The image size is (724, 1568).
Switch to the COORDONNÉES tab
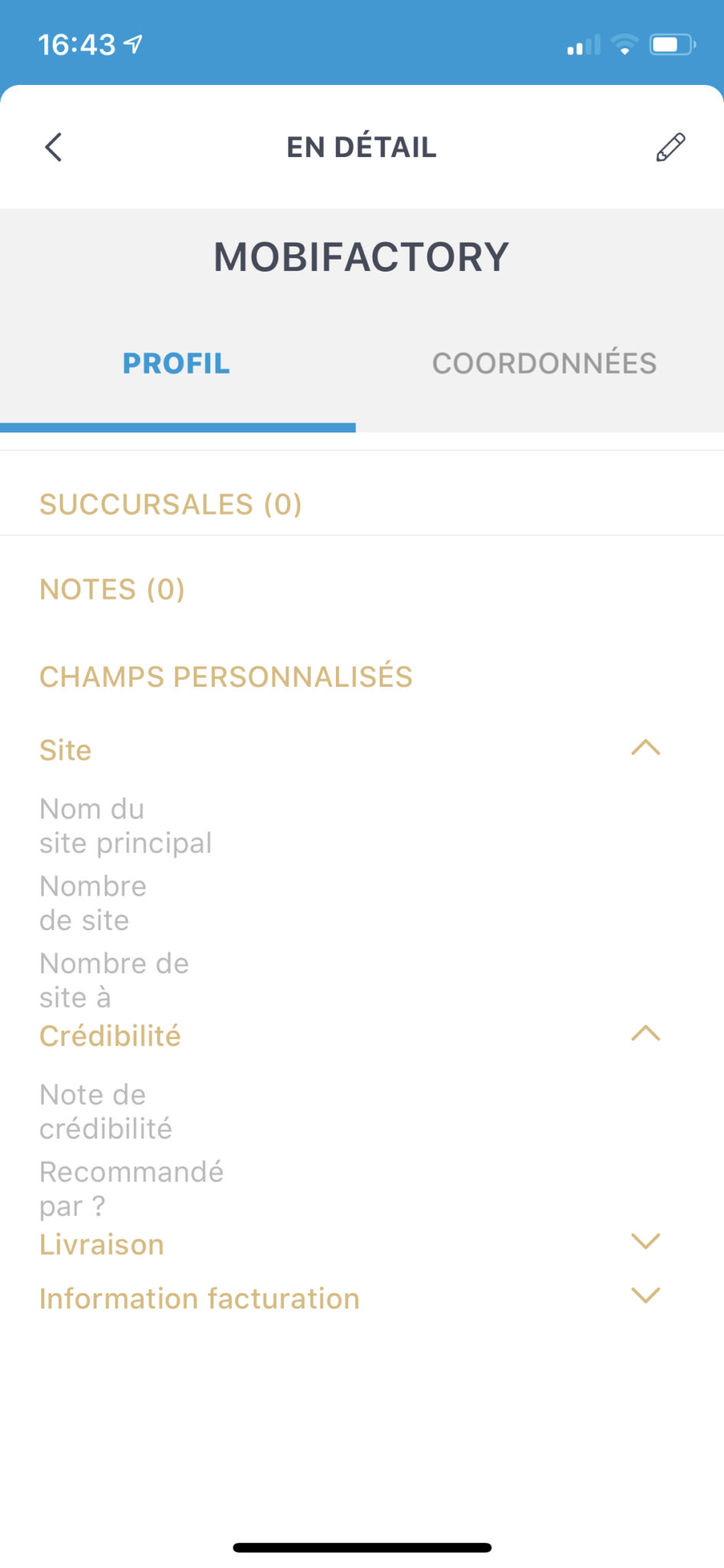point(545,363)
